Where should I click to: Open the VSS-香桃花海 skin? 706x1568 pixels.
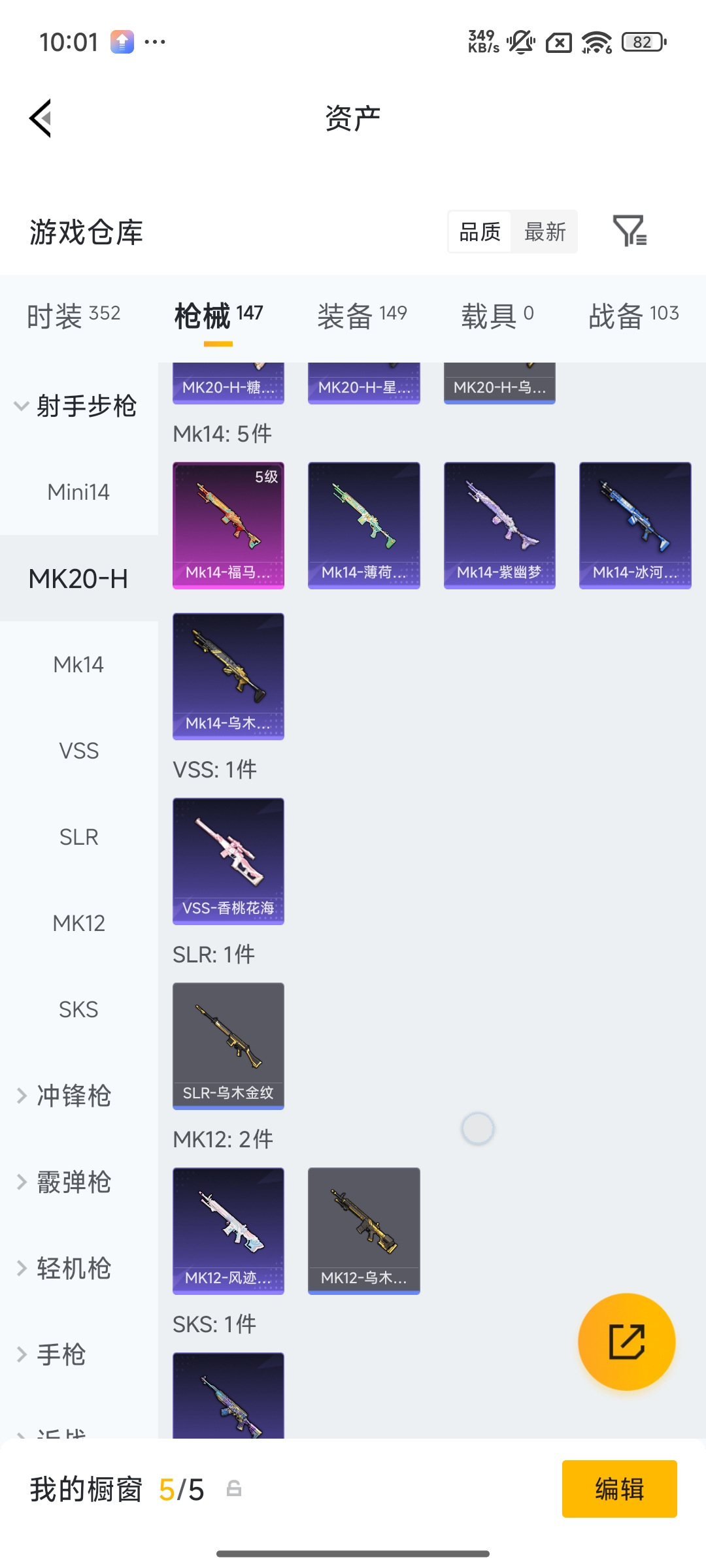point(228,860)
